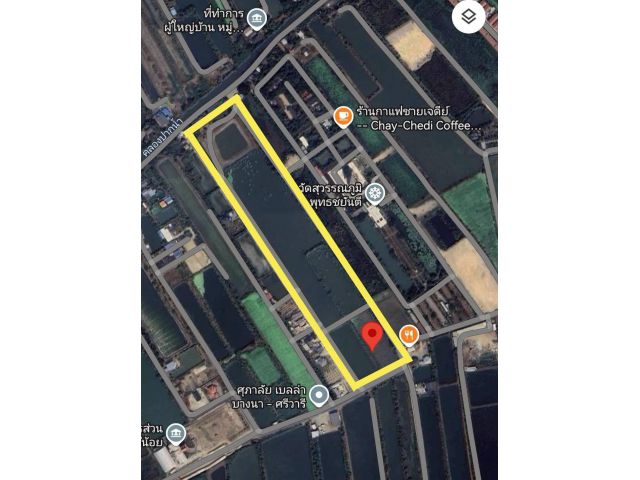Open the ศุภาลัย เบลล่า บางนา place marker
Image resolution: width=640 pixels, height=480 pixels.
(x=319, y=395)
